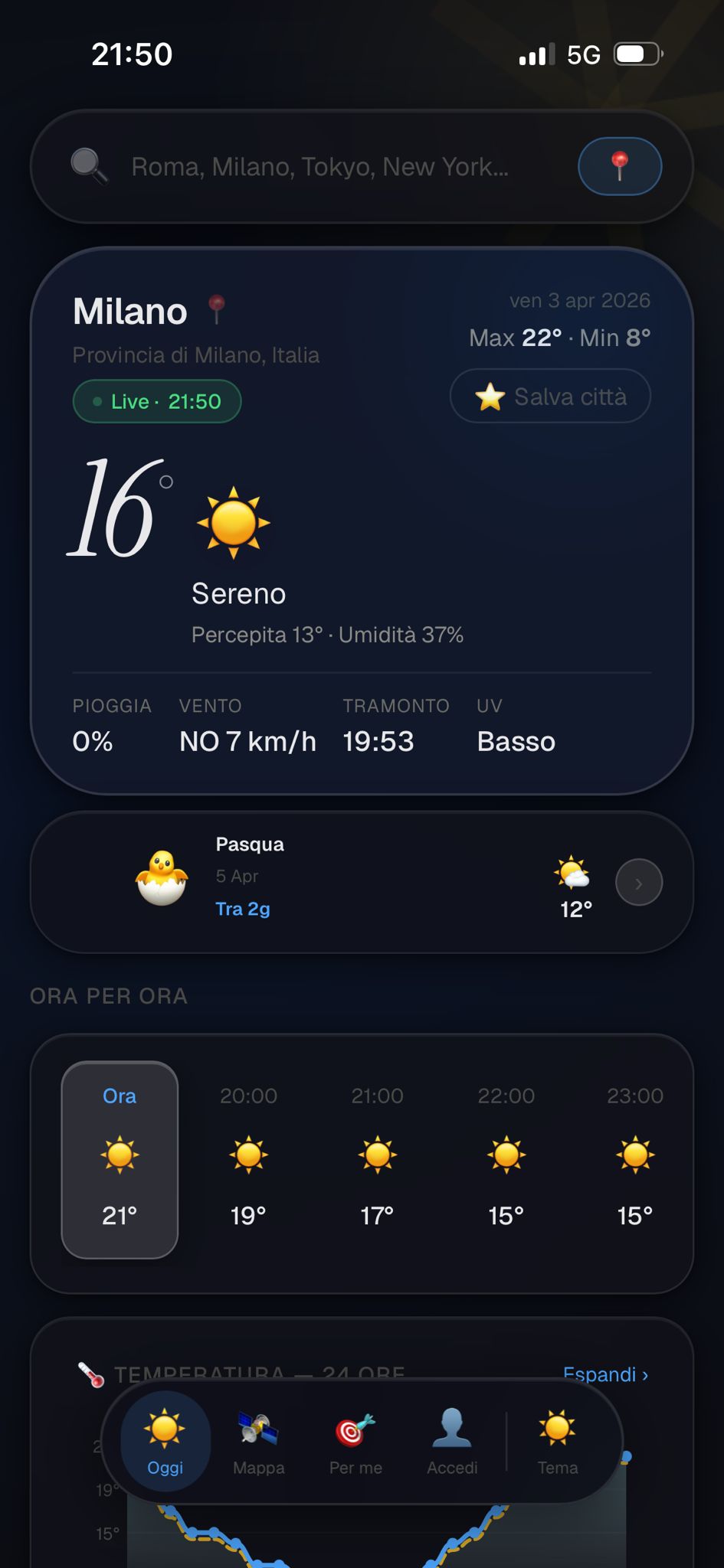Tap the Tra 2g countdown link
Viewport: 724px width, 1568px height.
click(x=243, y=909)
